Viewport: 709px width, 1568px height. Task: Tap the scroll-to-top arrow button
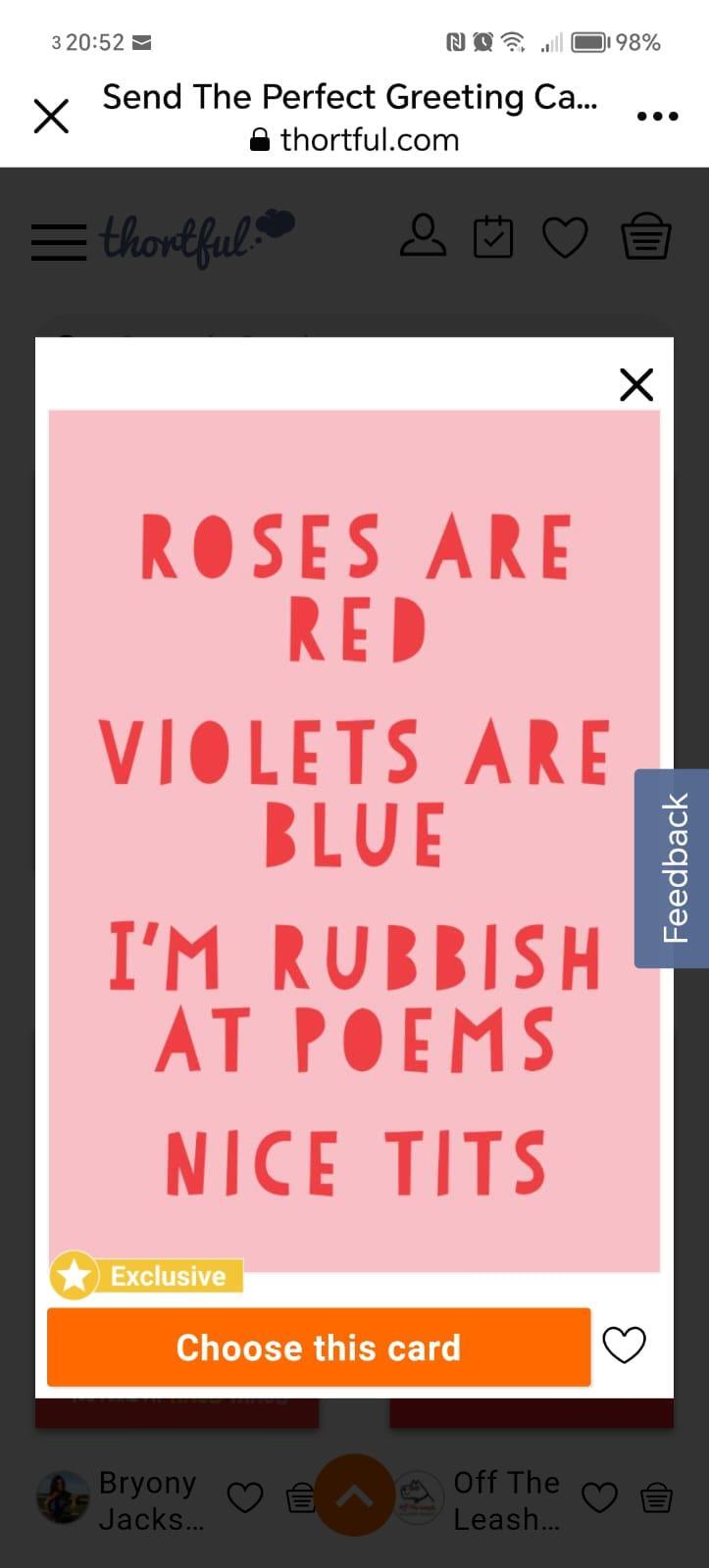354,1495
